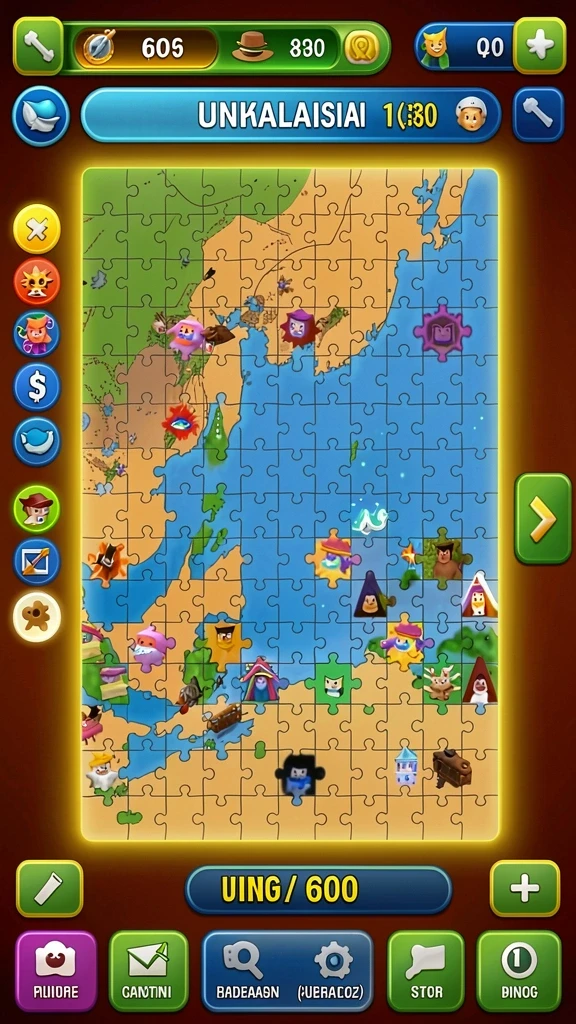576x1024 pixels.
Task: Tap the BINOG clock button
Action: [519, 971]
